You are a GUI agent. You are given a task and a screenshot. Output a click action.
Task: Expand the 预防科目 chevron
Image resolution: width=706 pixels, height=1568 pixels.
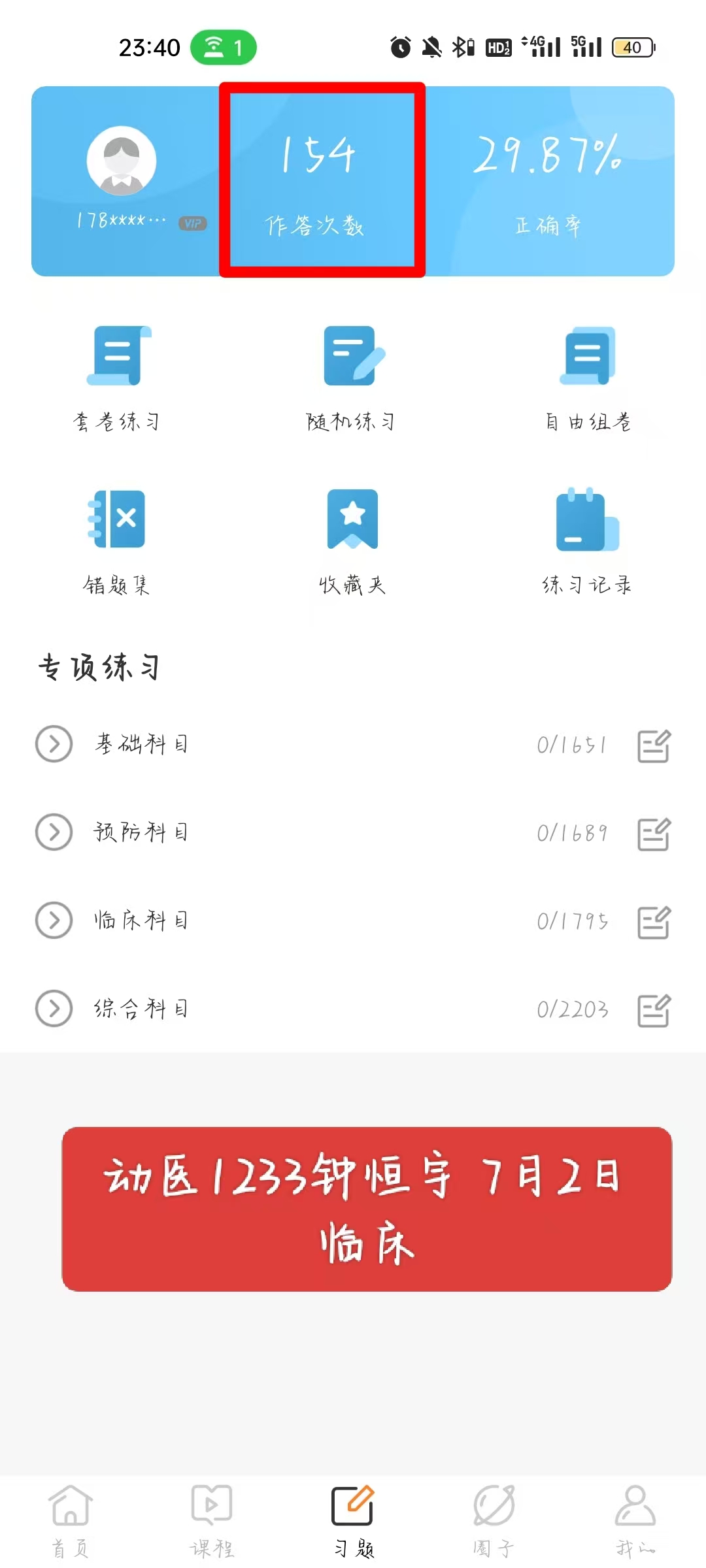tap(54, 832)
